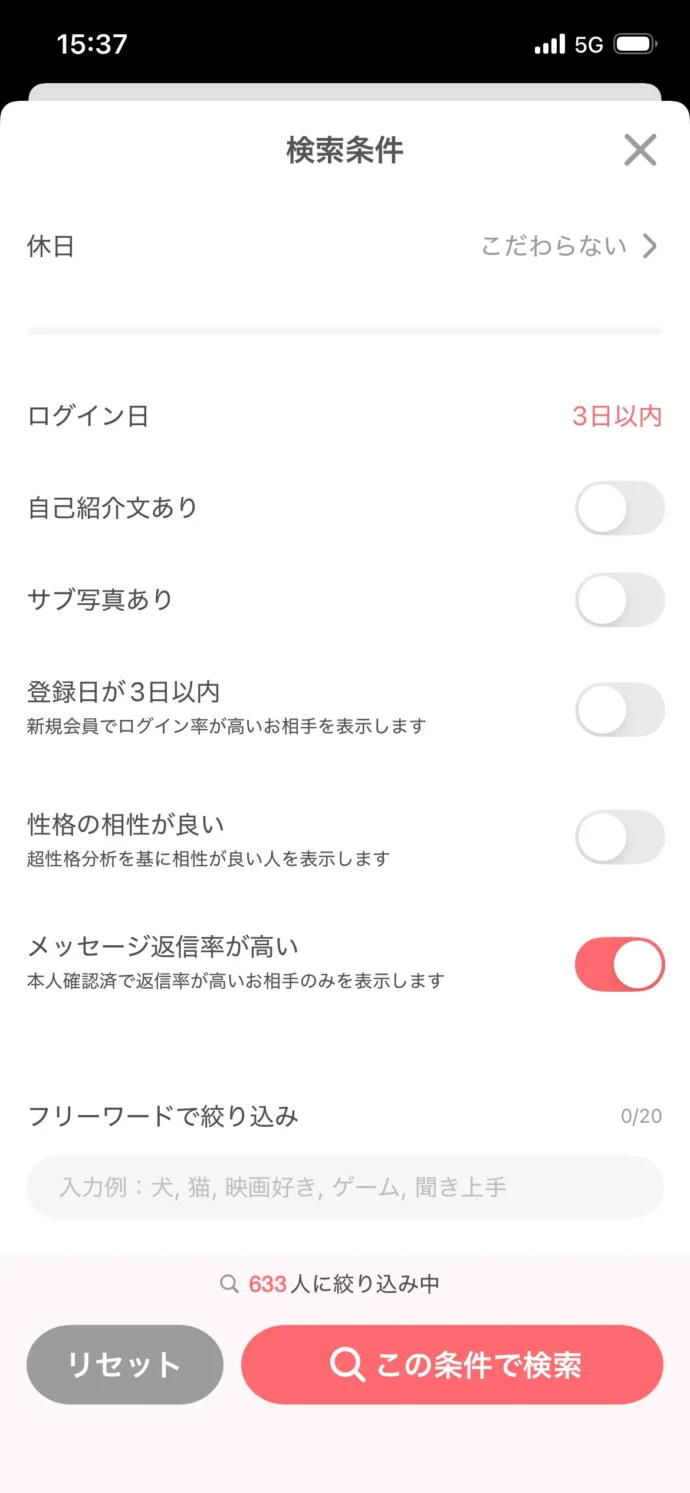Toggle 登録日が3日以内 on
This screenshot has width=690, height=1493.
point(619,709)
